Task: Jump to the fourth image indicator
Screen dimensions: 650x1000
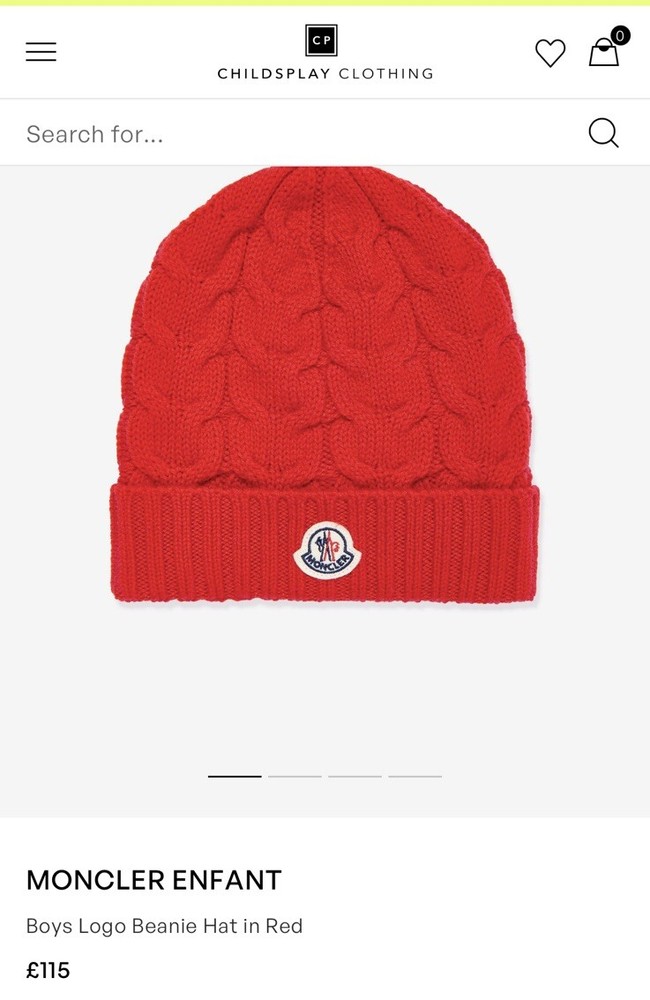Action: (415, 776)
